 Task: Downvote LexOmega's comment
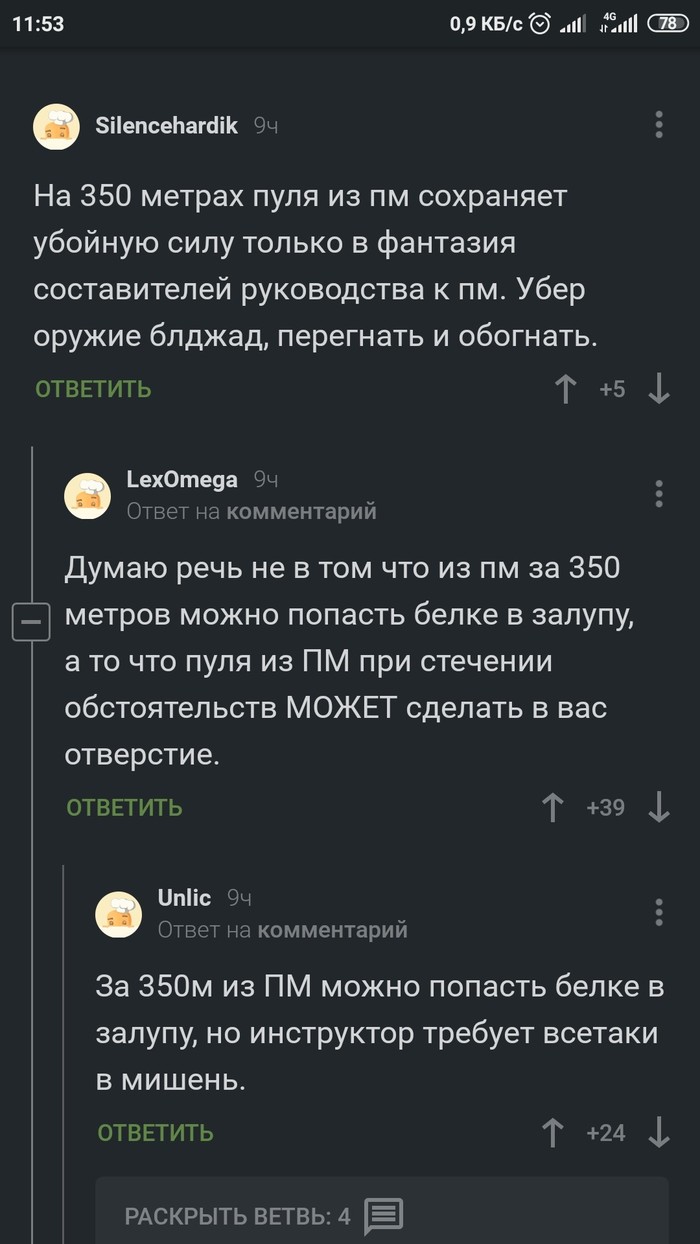(x=658, y=807)
